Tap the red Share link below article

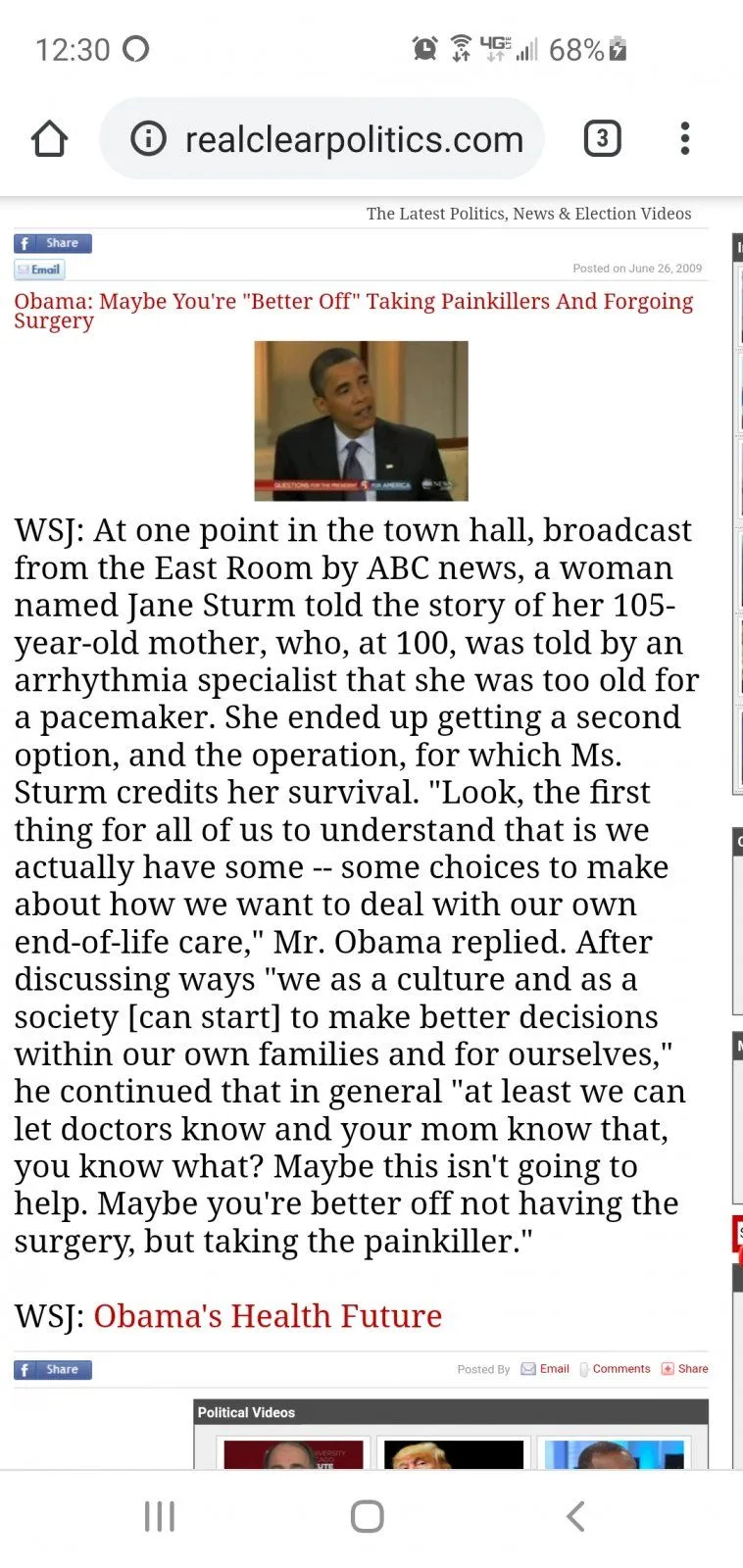[x=685, y=1369]
